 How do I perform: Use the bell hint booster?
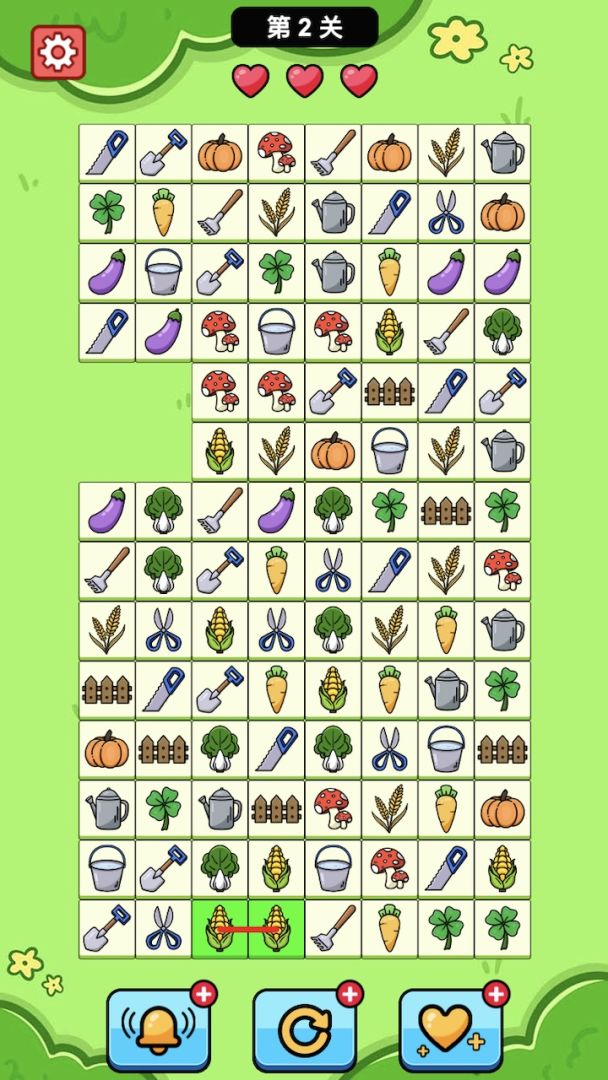157,1028
